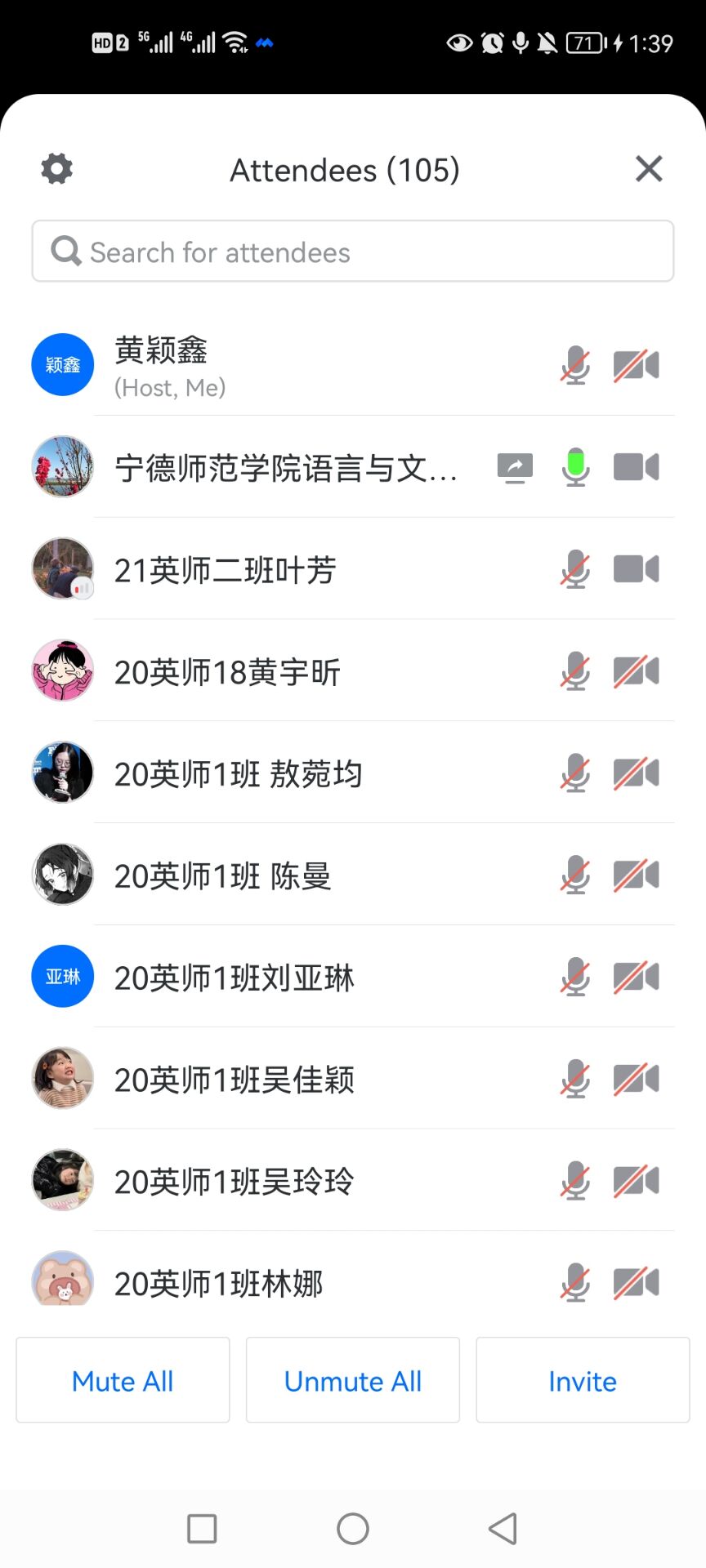Toggle microphone for 黄颖鑫 (Host, Me)
706x1568 pixels.
coord(575,365)
